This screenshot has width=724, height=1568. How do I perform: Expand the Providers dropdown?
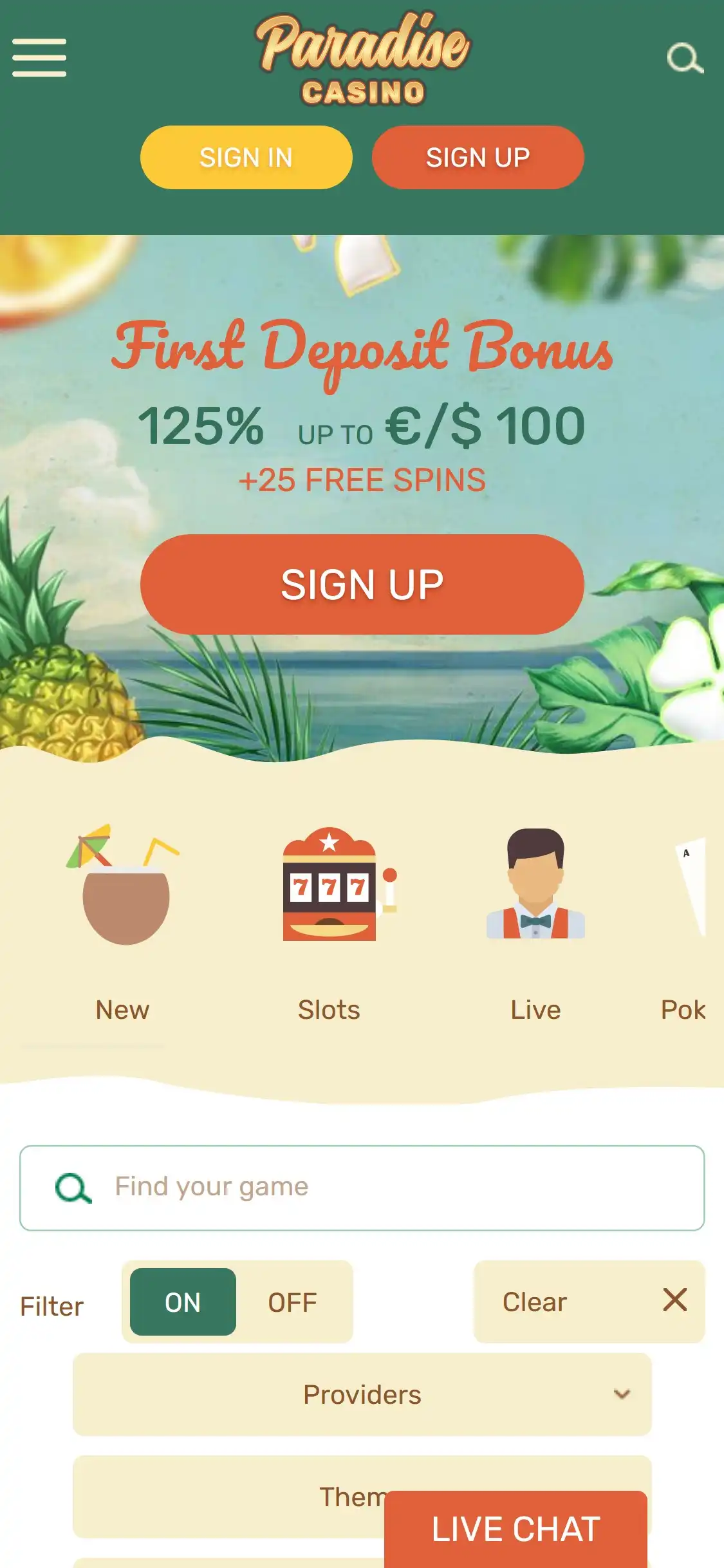(x=362, y=1395)
